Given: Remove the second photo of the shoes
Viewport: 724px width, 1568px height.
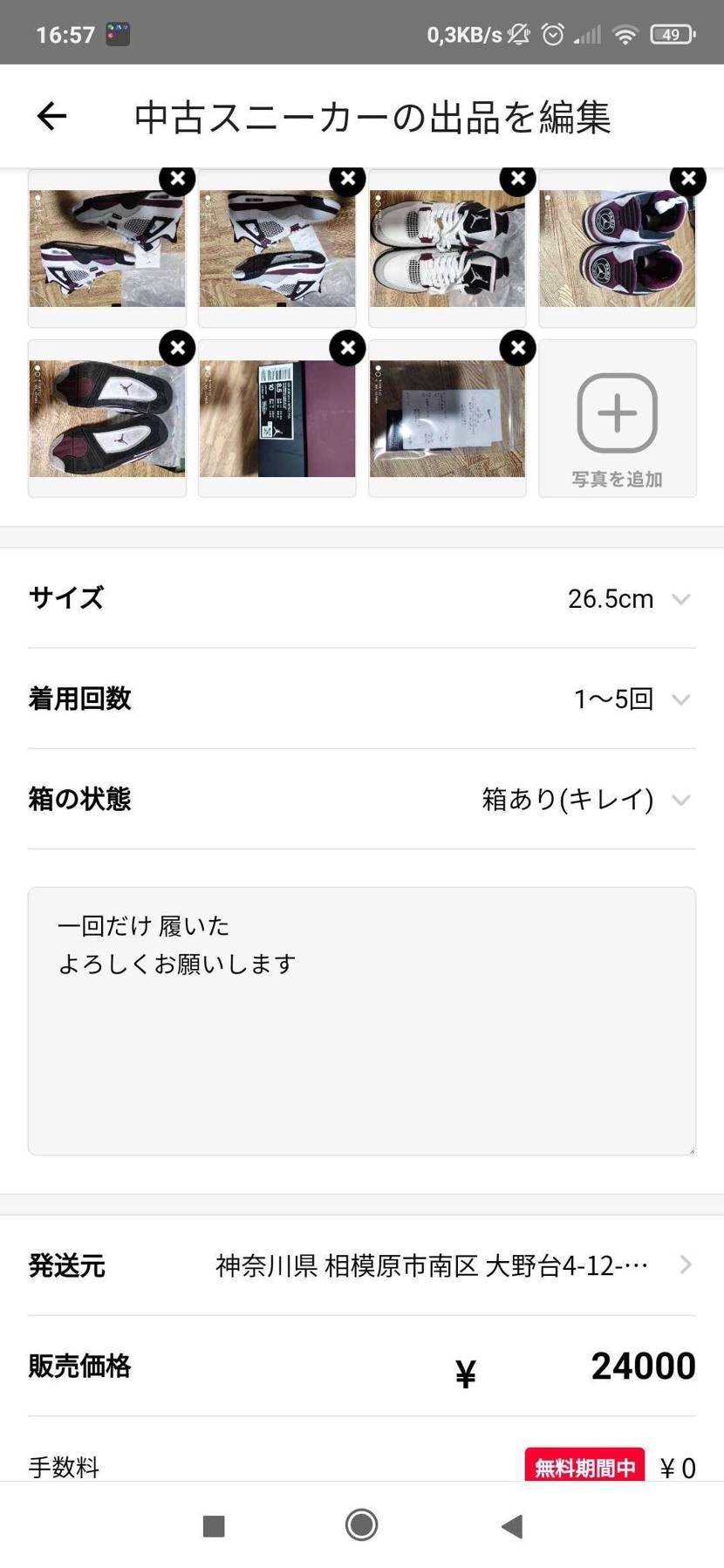Looking at the screenshot, I should pos(348,179).
